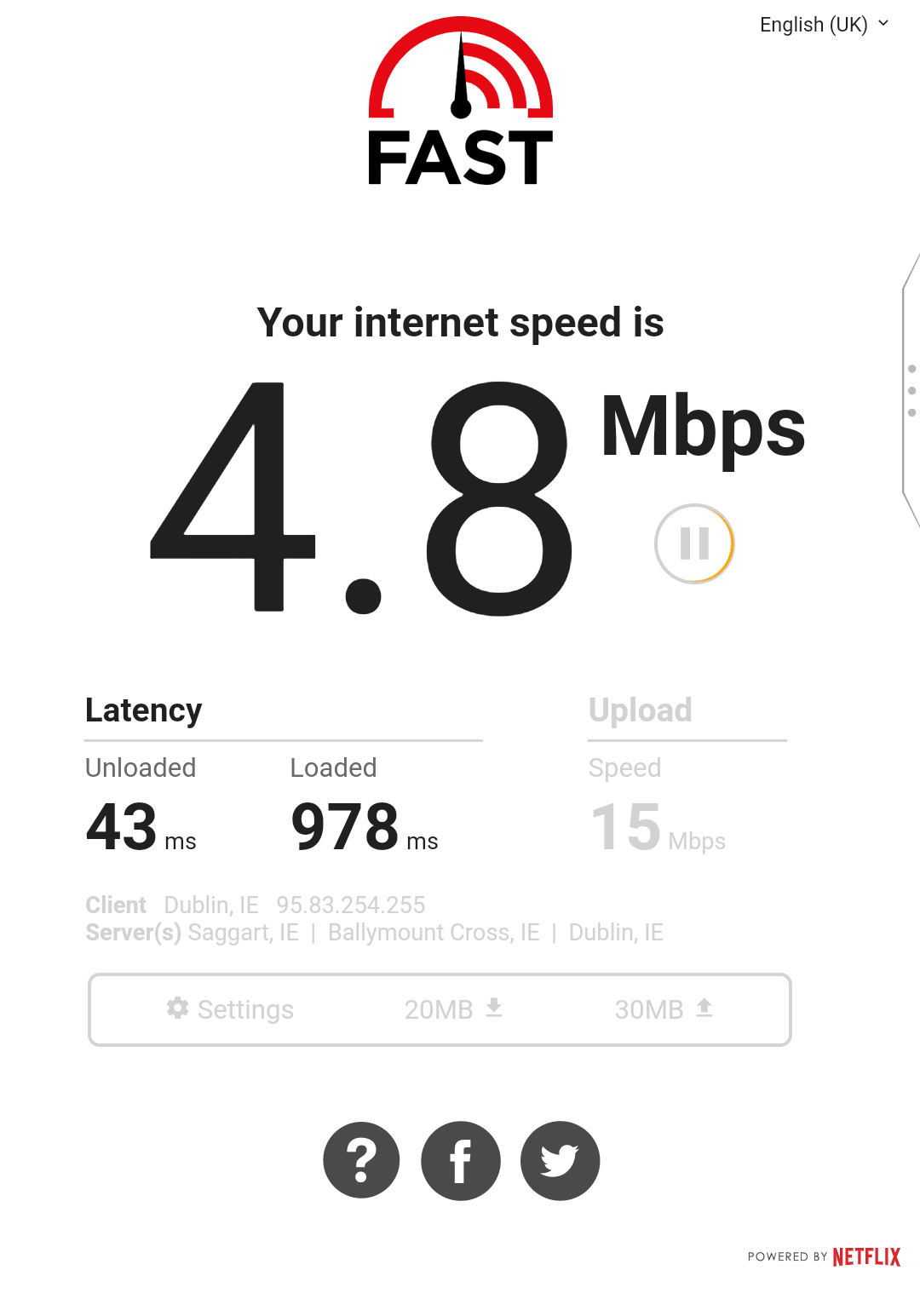
Task: Share result on Twitter
Action: pos(560,1160)
